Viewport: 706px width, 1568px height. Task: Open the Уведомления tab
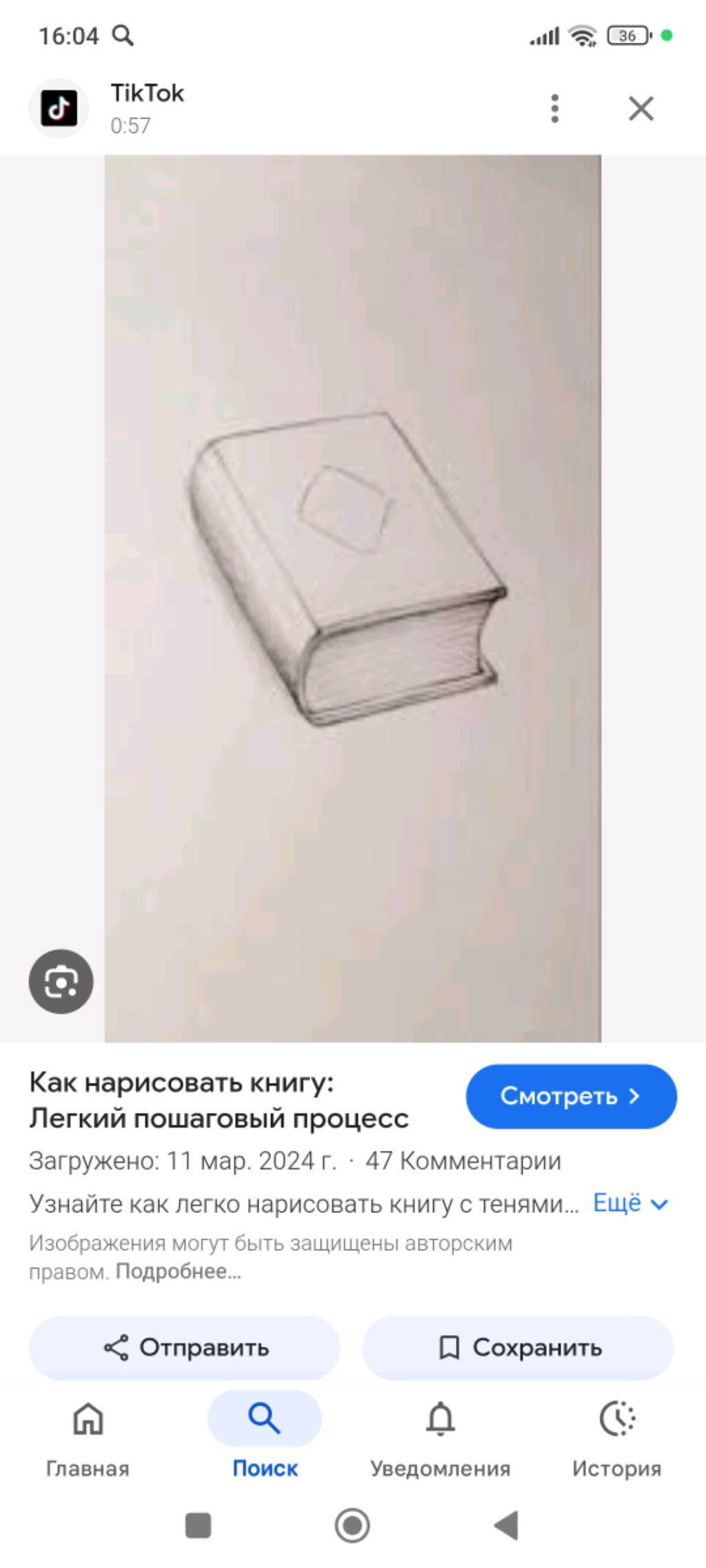click(x=441, y=1437)
